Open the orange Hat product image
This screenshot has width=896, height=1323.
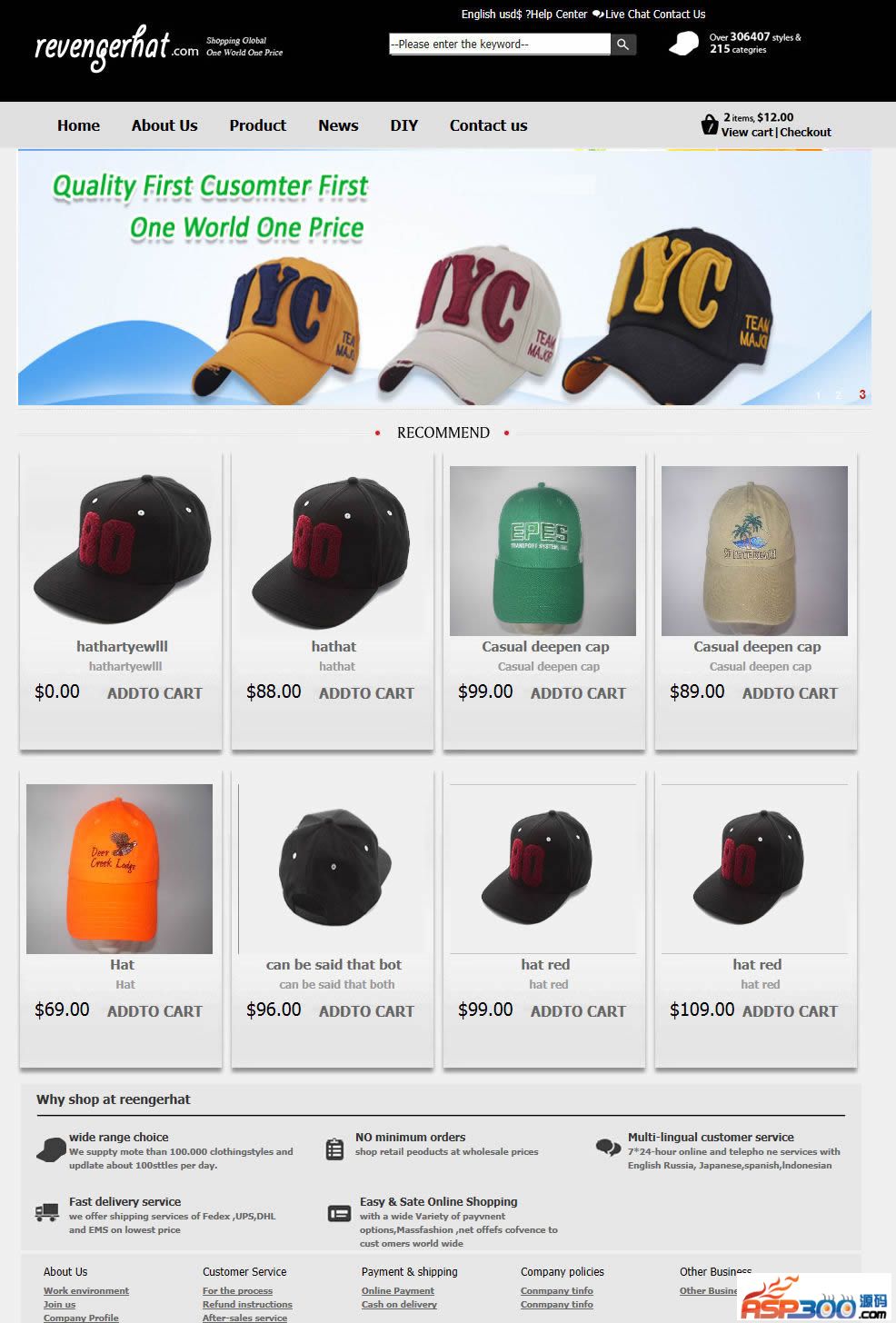(x=119, y=869)
